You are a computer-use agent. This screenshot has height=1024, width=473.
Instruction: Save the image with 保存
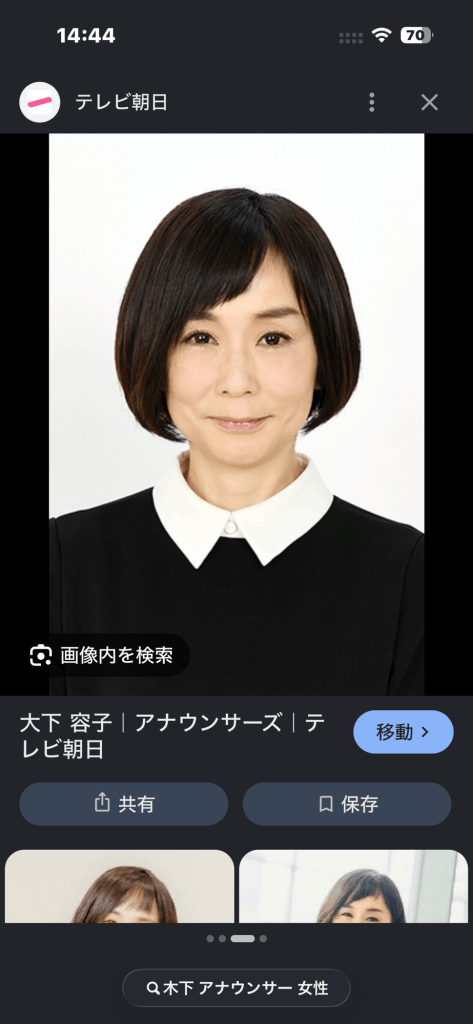click(347, 804)
